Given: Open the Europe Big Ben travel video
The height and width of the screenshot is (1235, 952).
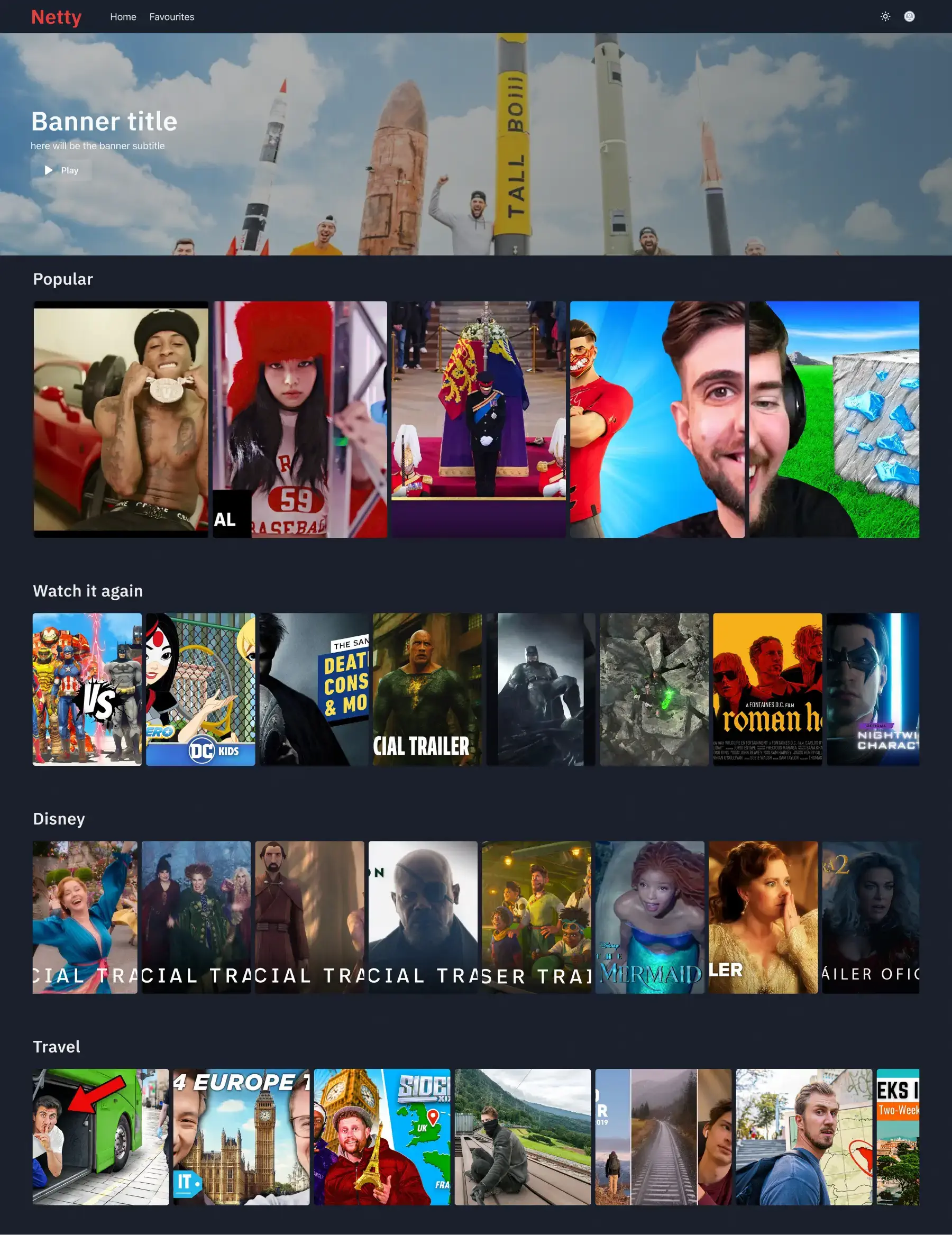Looking at the screenshot, I should tap(241, 1137).
